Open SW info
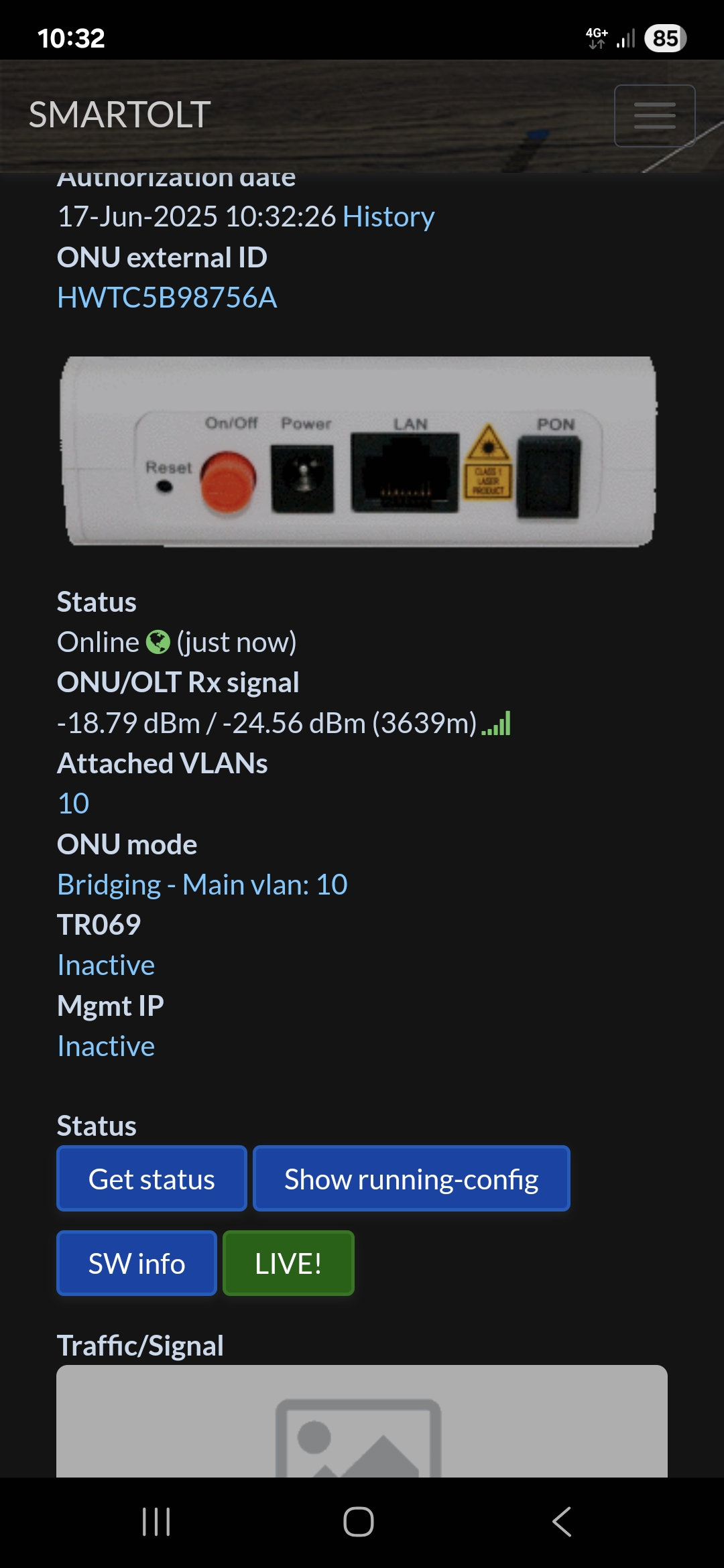Image resolution: width=724 pixels, height=1568 pixels. coord(137,1263)
